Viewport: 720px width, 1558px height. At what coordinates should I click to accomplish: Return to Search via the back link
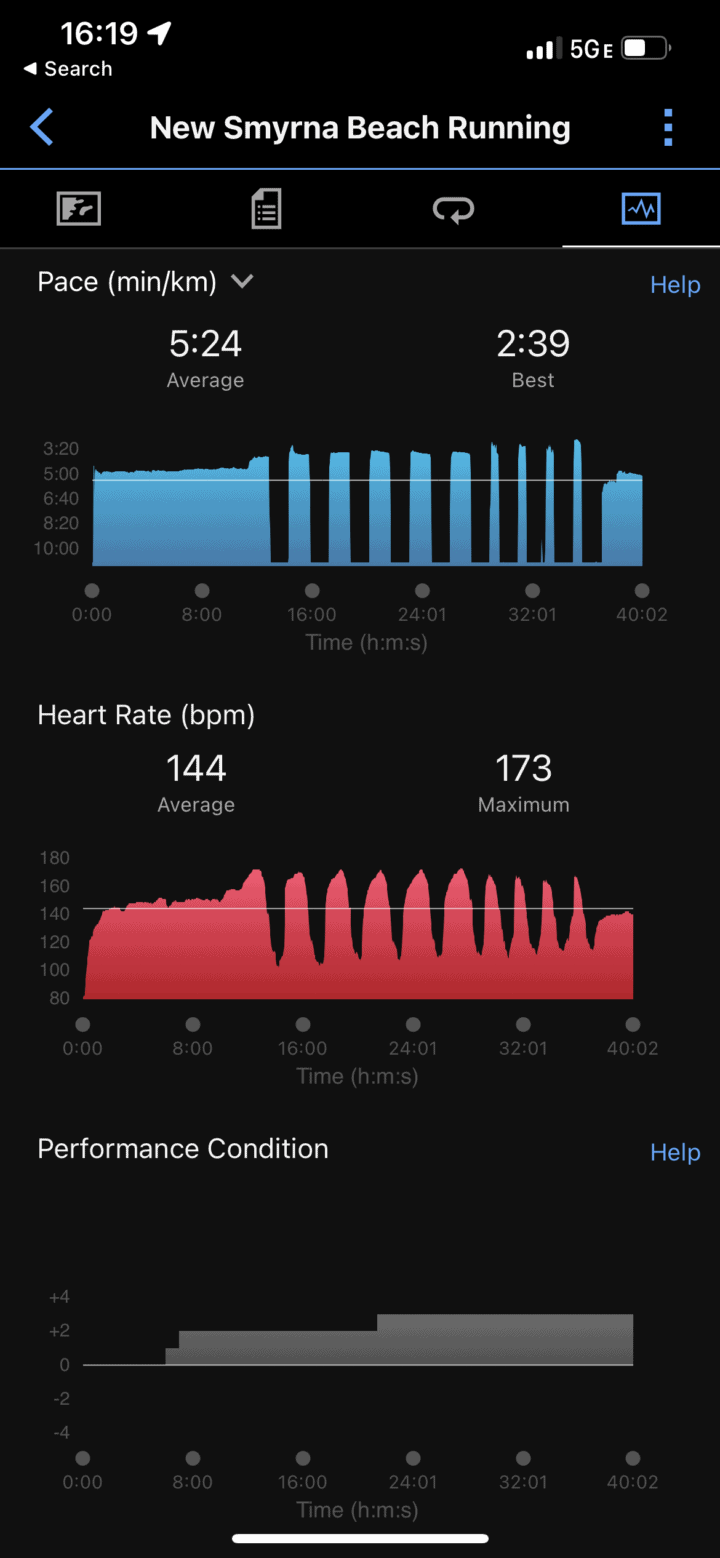coord(68,69)
